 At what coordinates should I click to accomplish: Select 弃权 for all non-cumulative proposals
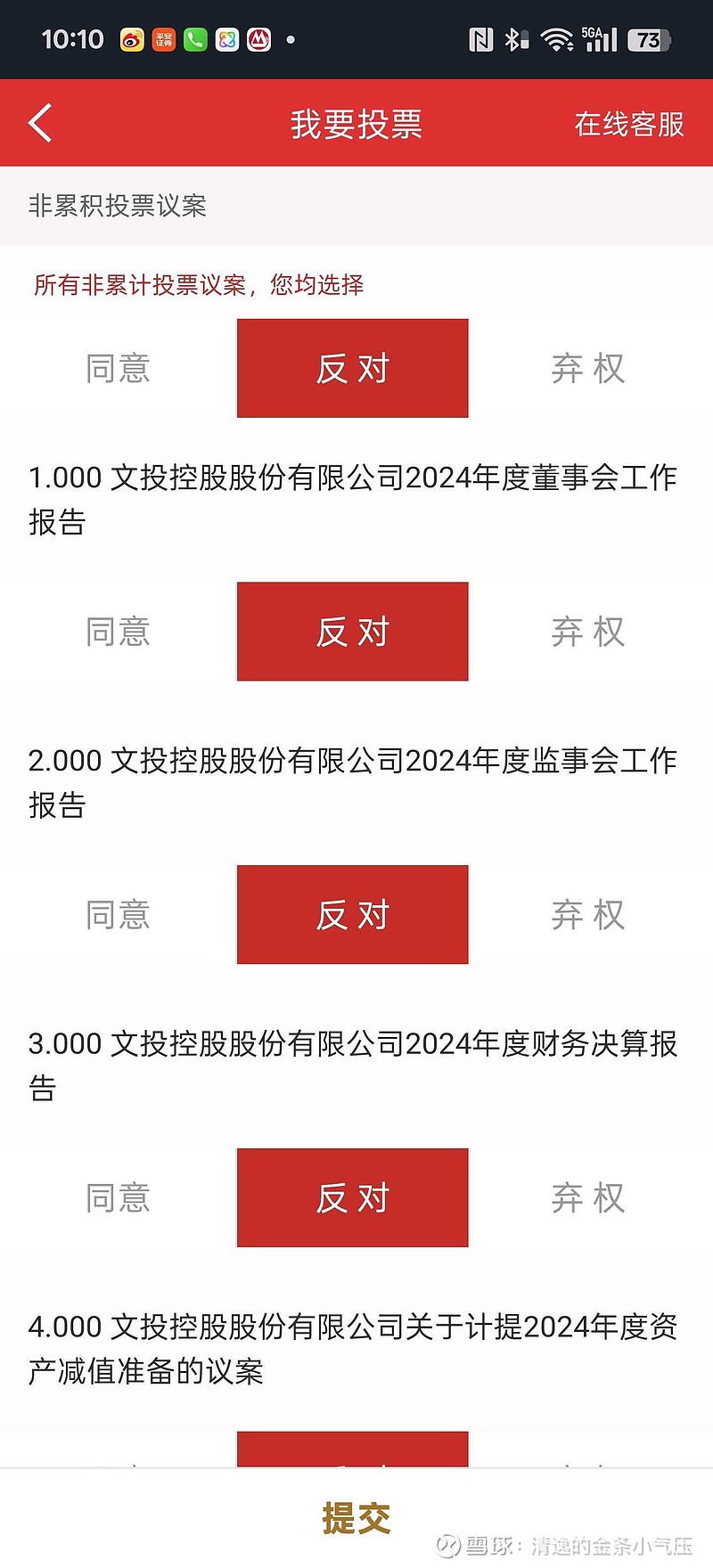click(x=589, y=368)
